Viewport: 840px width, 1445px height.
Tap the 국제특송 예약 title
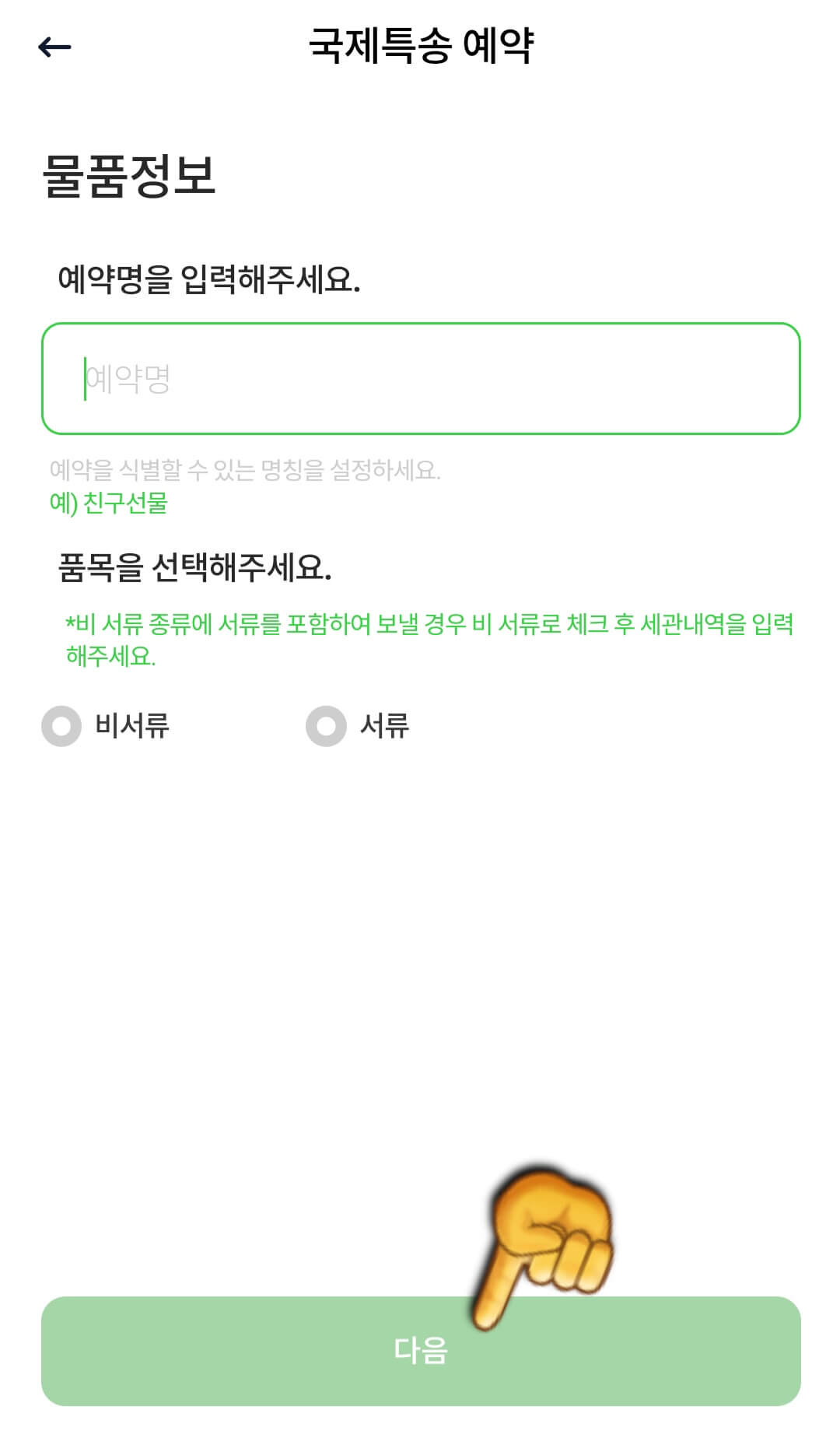[x=420, y=44]
